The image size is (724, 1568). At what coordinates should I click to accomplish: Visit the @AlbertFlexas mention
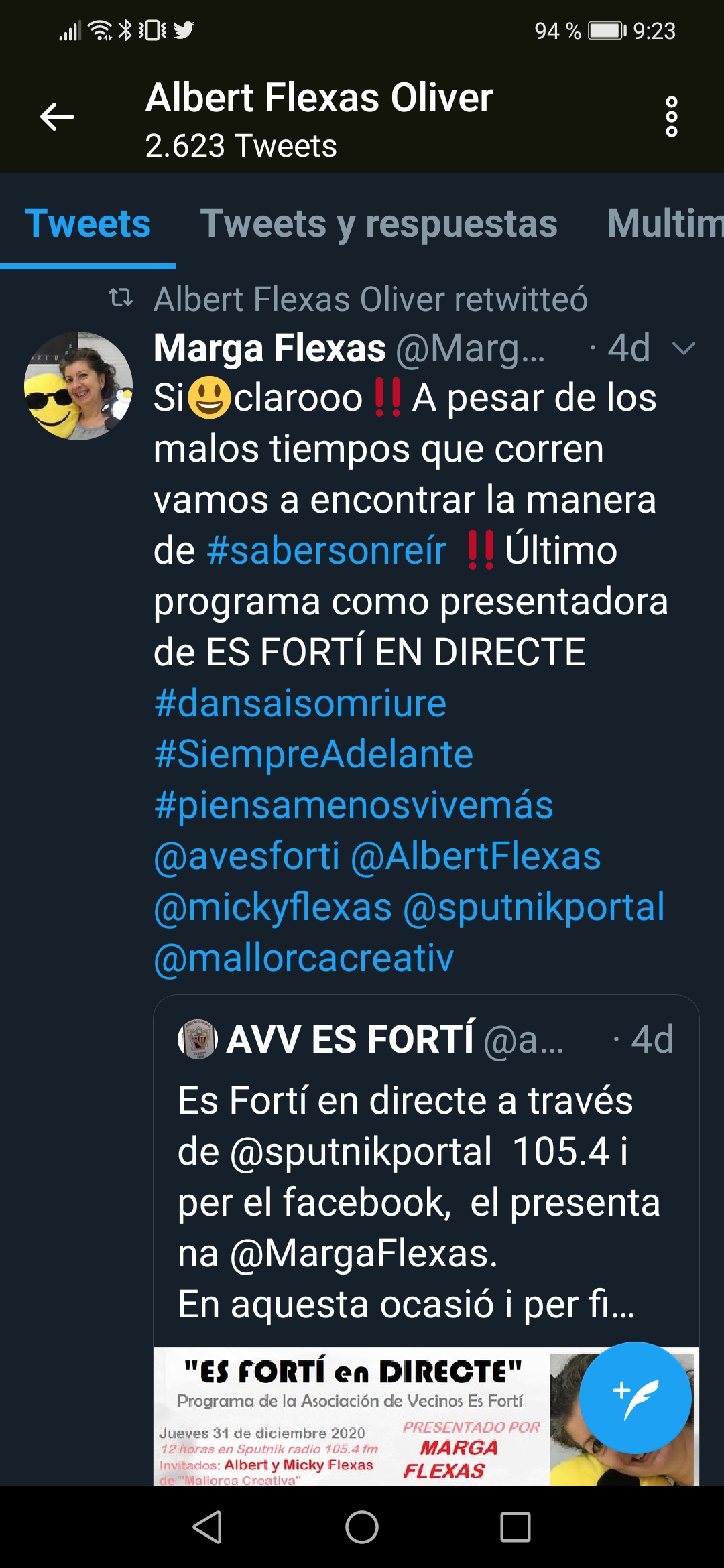click(x=476, y=856)
